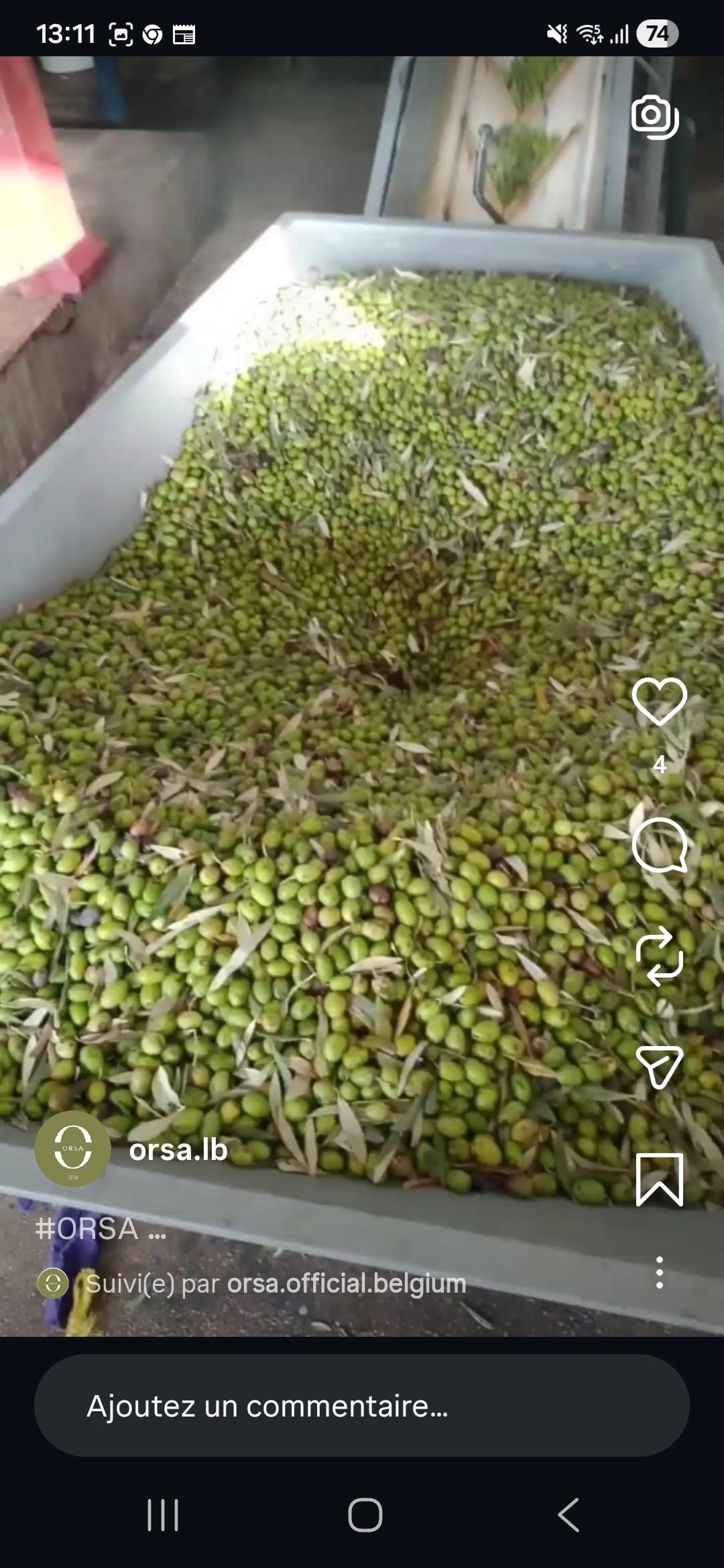Visit the orsa.lb username link
Viewport: 724px width, 1568px height.
coord(178,1150)
